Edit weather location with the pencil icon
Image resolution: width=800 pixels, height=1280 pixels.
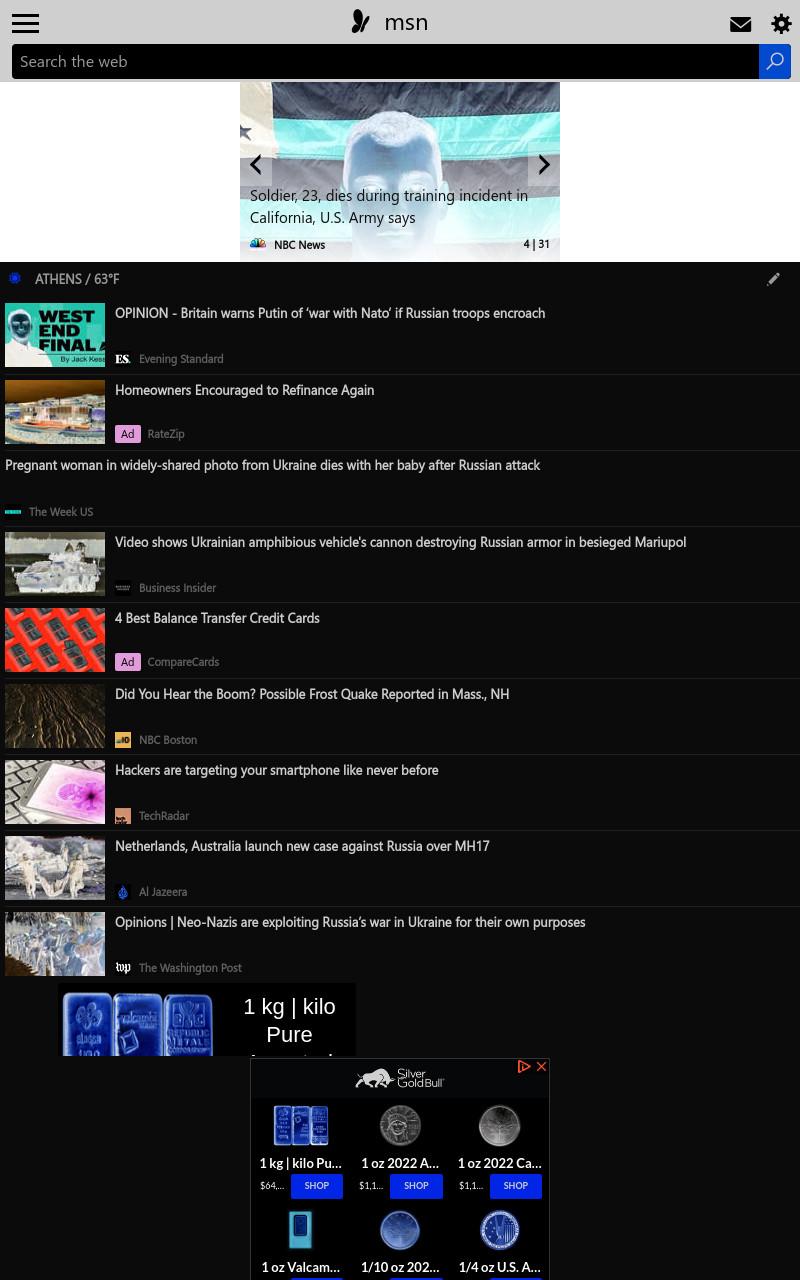(x=773, y=279)
